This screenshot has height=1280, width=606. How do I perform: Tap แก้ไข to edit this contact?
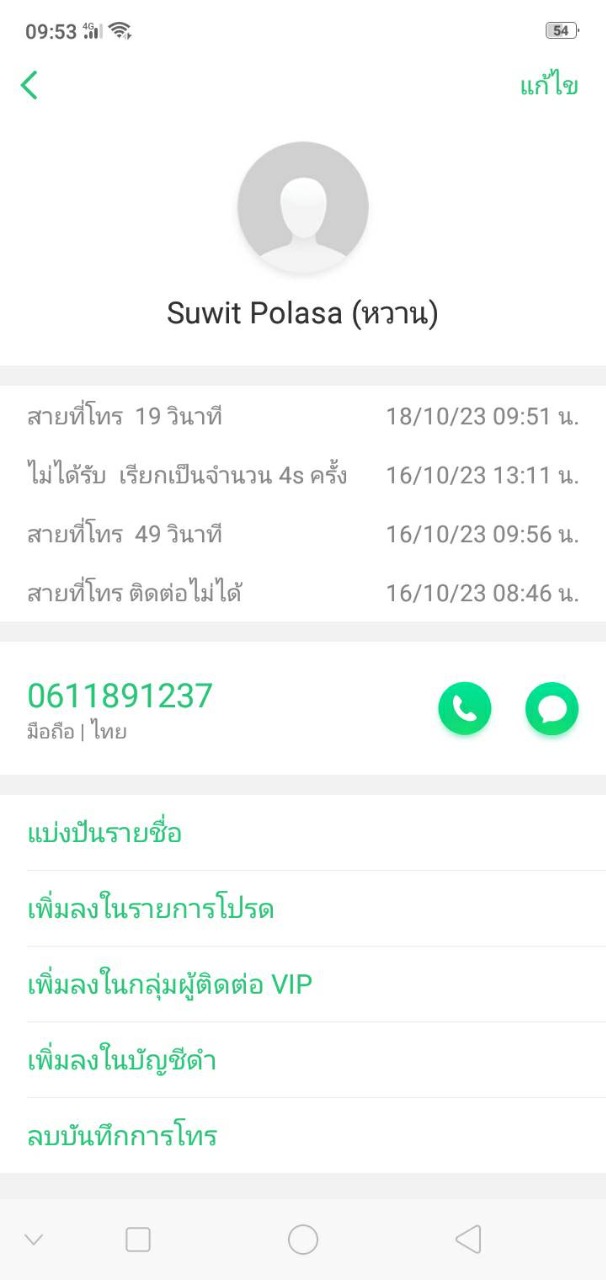coord(548,86)
